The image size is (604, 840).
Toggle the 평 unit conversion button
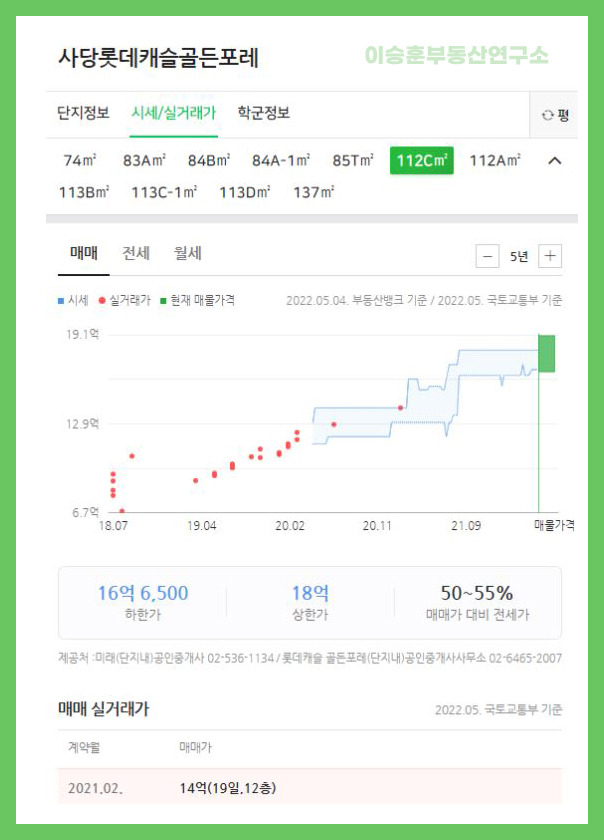[x=555, y=115]
